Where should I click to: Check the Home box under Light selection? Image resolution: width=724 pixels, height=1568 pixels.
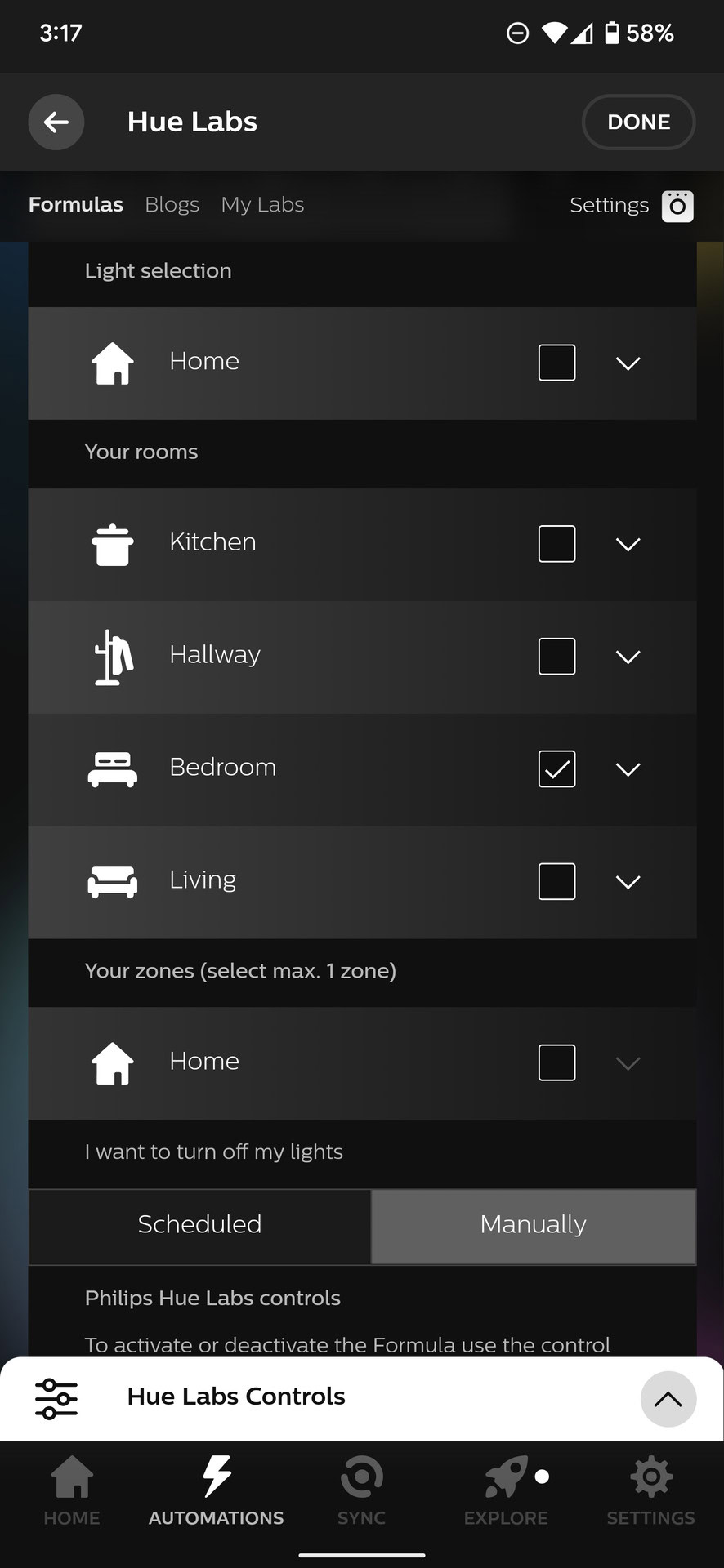pyautogui.click(x=556, y=363)
